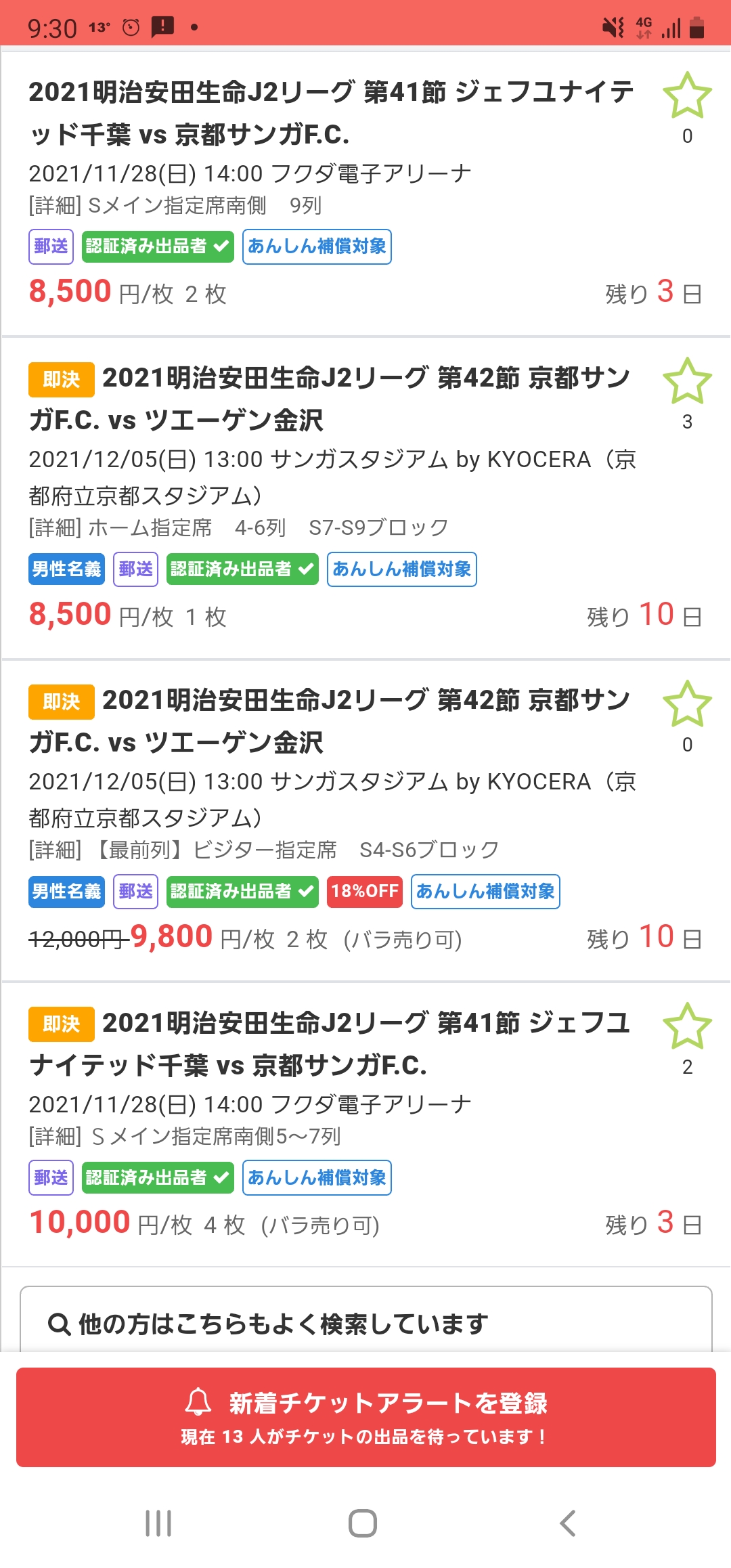Star the 8,500 yen home-seat Kanazawa listing

686,381
